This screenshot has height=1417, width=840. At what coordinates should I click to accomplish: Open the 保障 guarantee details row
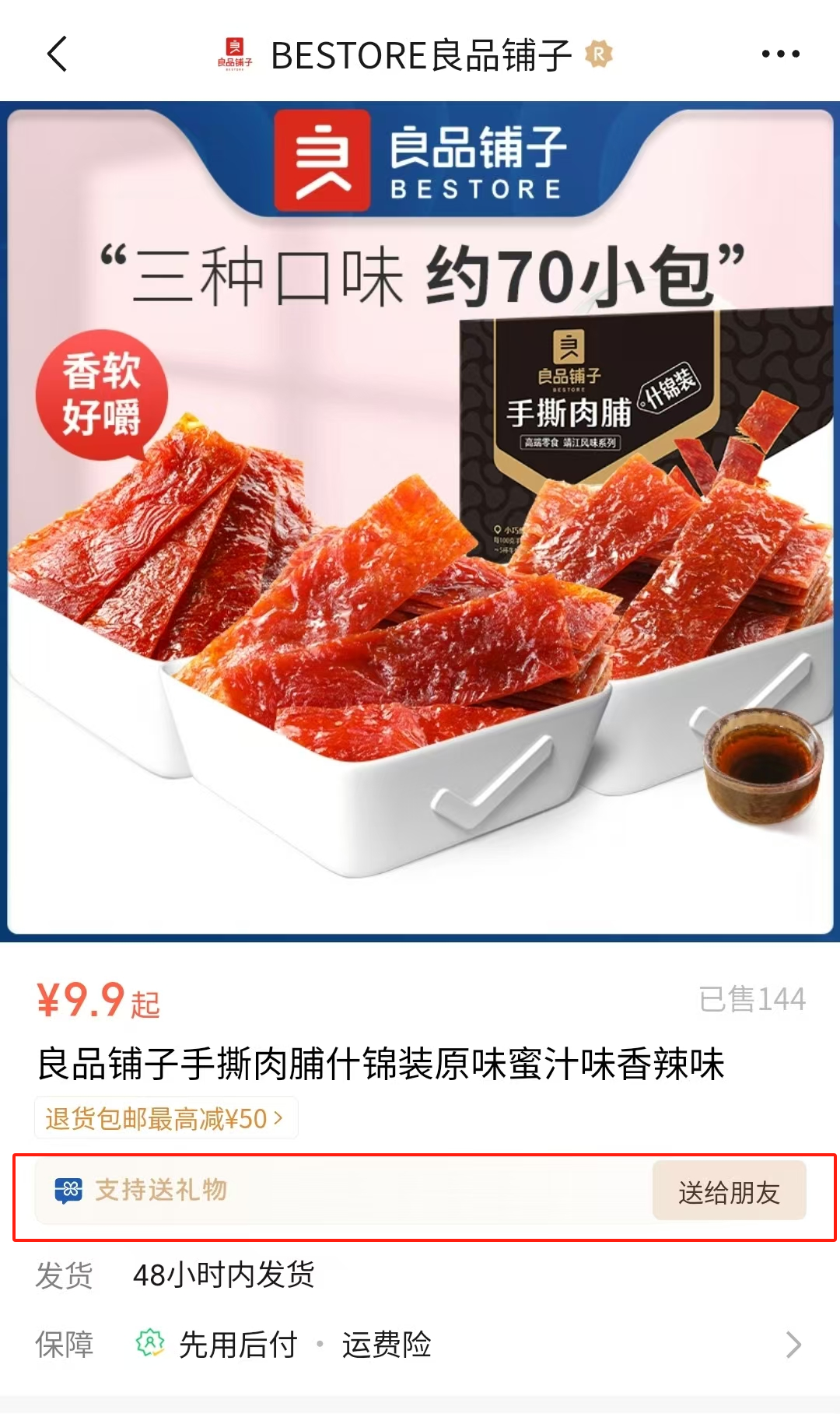pos(420,1344)
